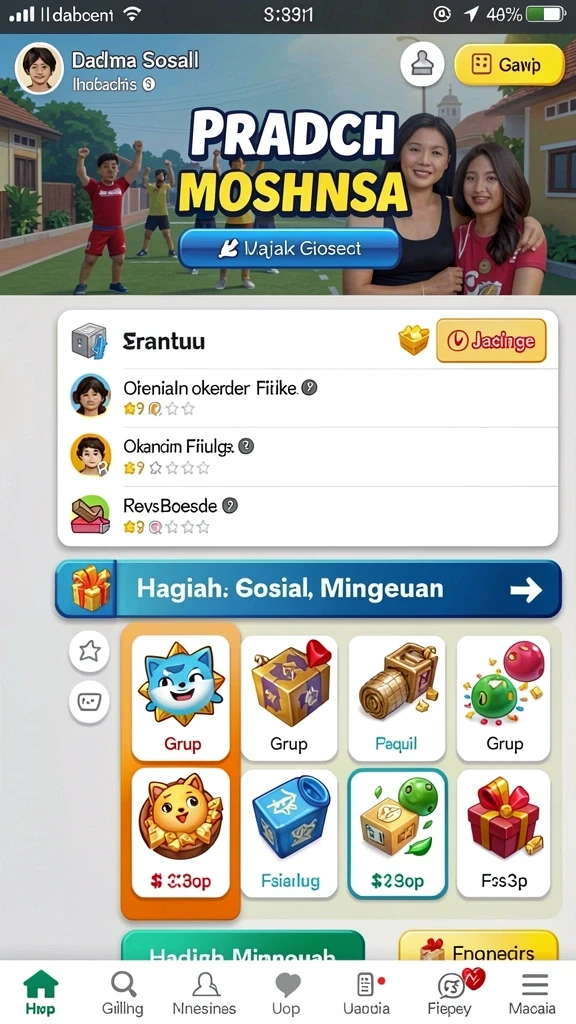Tap the chat bubble icon under the star
The width and height of the screenshot is (576, 1024).
click(x=89, y=702)
